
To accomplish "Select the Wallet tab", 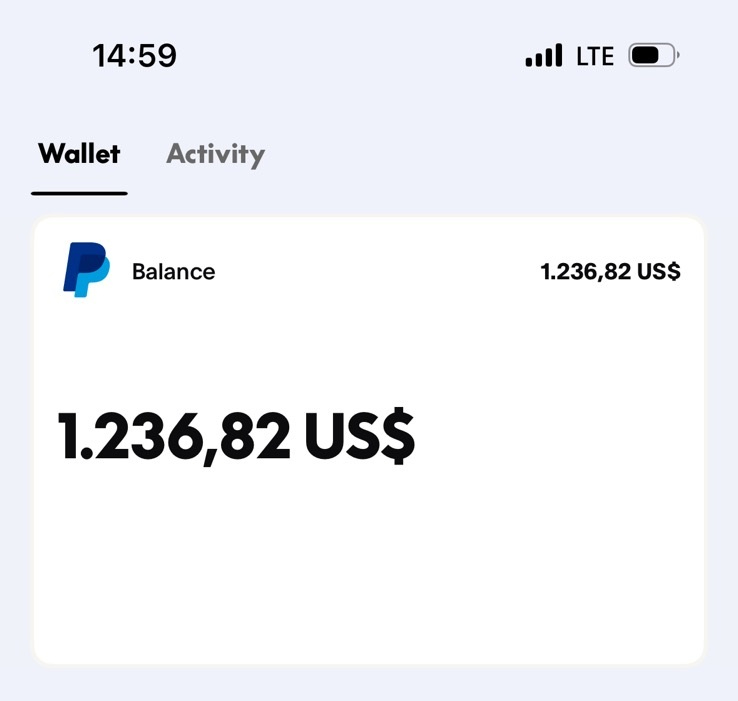I will click(79, 154).
